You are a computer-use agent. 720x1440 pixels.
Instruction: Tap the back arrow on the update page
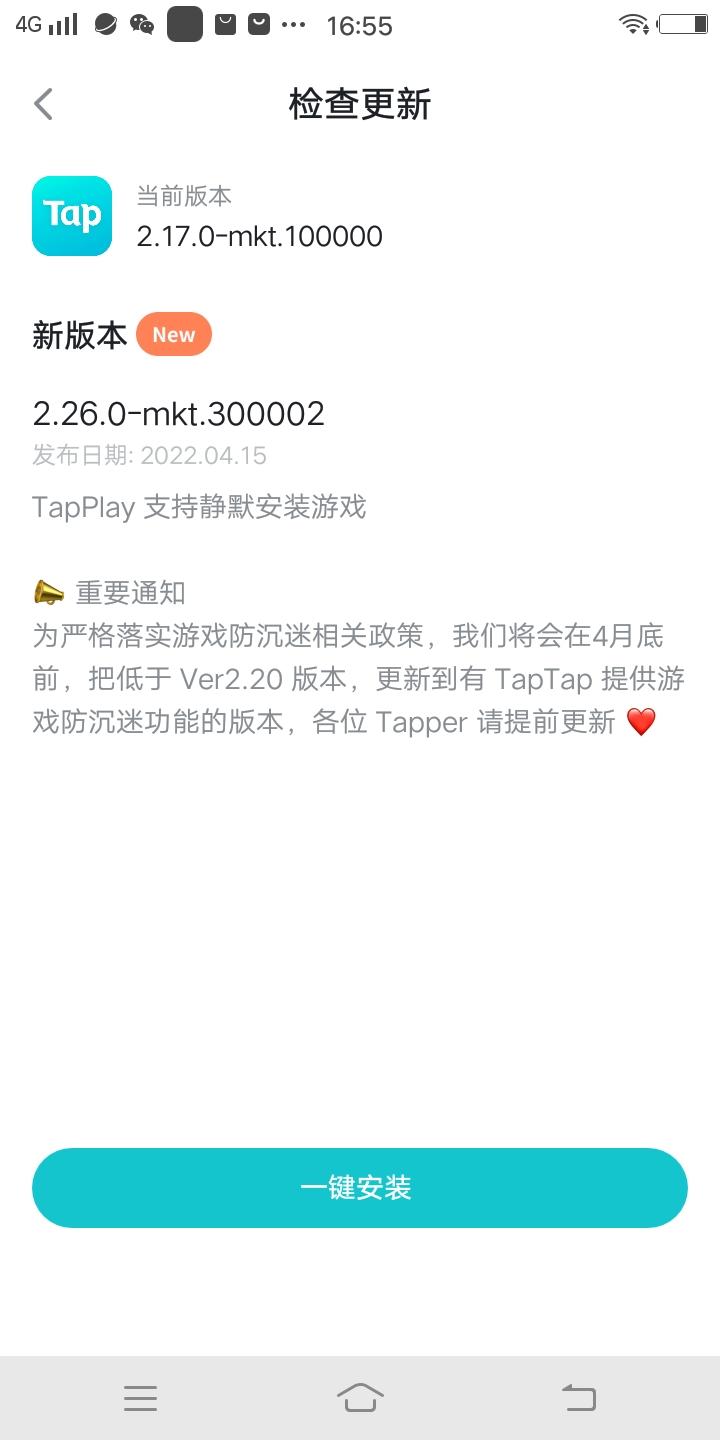click(x=42, y=103)
